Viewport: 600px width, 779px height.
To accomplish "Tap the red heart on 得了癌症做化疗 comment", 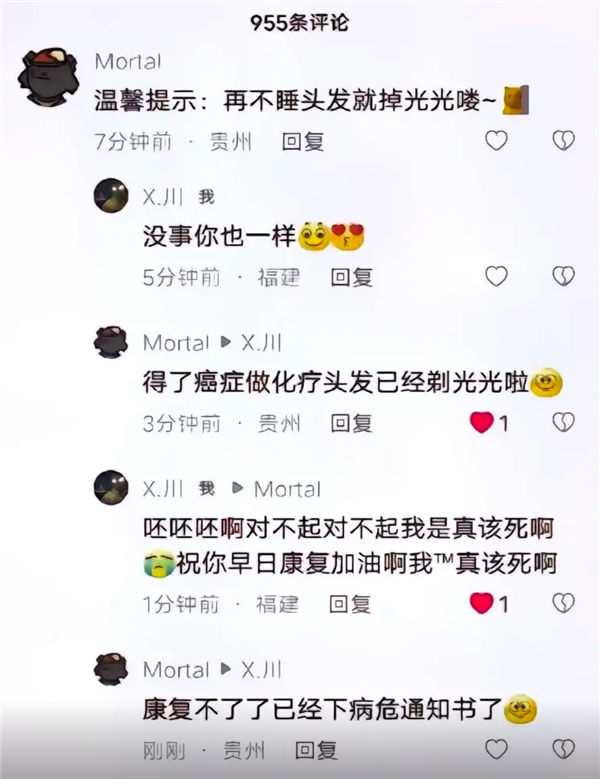I will pyautogui.click(x=482, y=423).
